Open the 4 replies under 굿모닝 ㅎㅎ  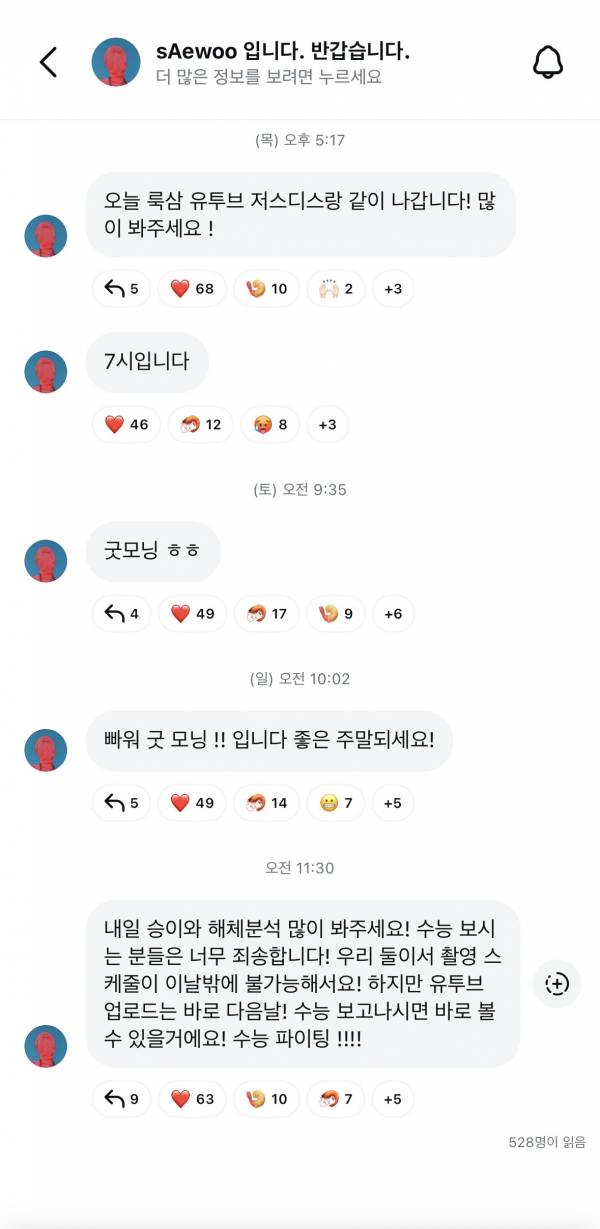tap(121, 614)
